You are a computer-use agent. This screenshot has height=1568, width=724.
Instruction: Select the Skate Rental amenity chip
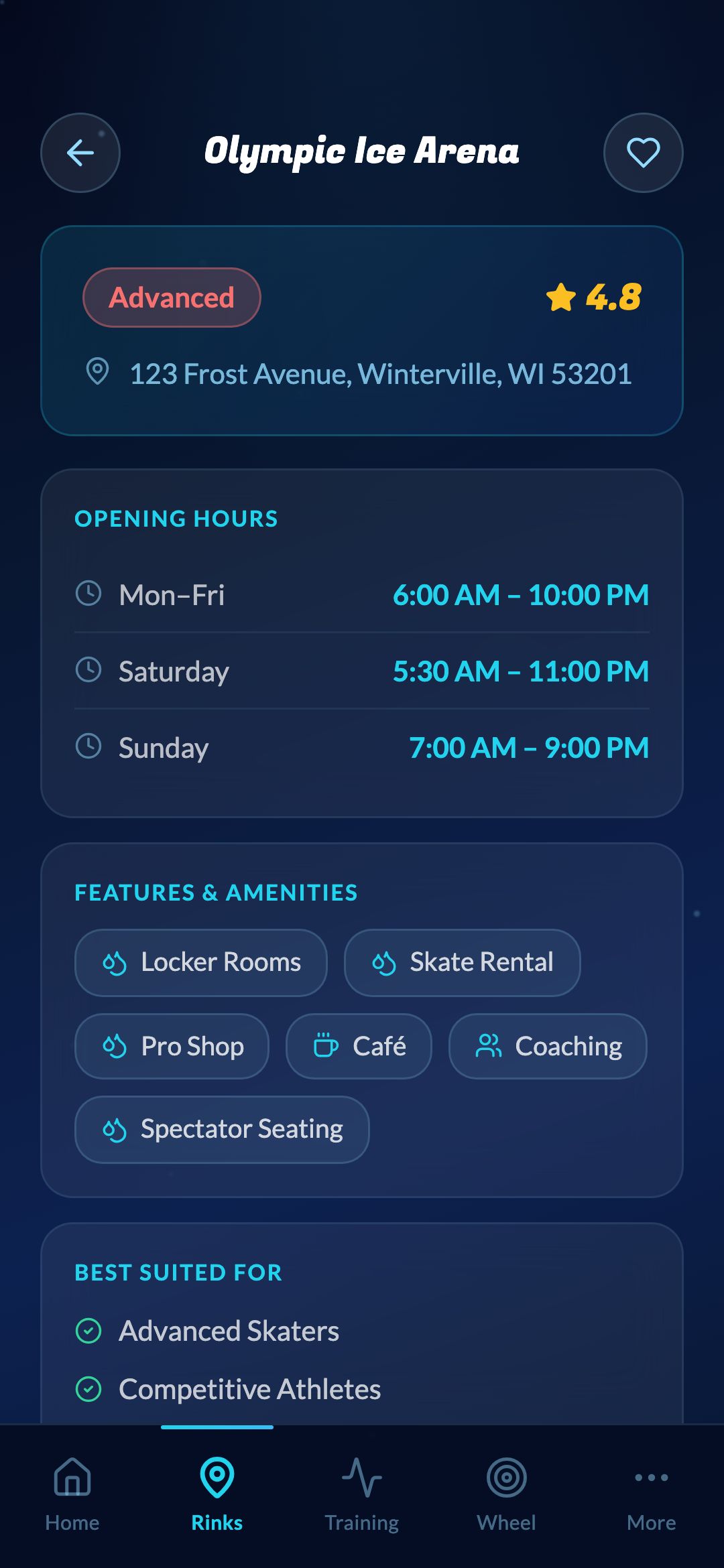(x=461, y=962)
